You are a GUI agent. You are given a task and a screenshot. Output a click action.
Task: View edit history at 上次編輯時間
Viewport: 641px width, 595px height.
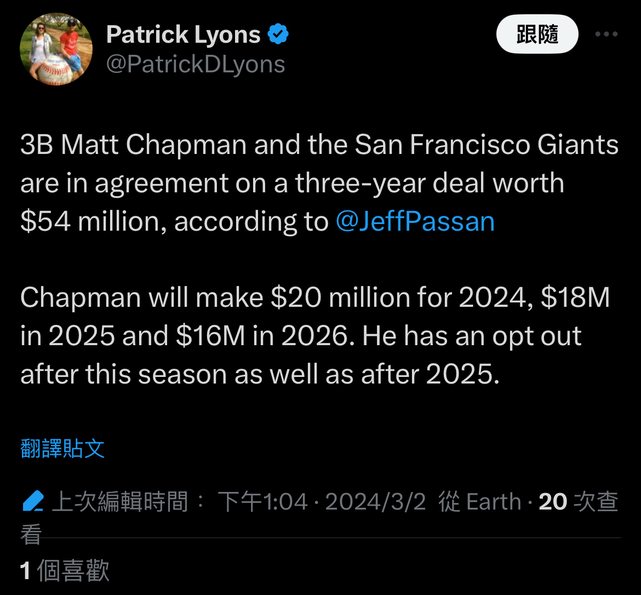click(120, 502)
